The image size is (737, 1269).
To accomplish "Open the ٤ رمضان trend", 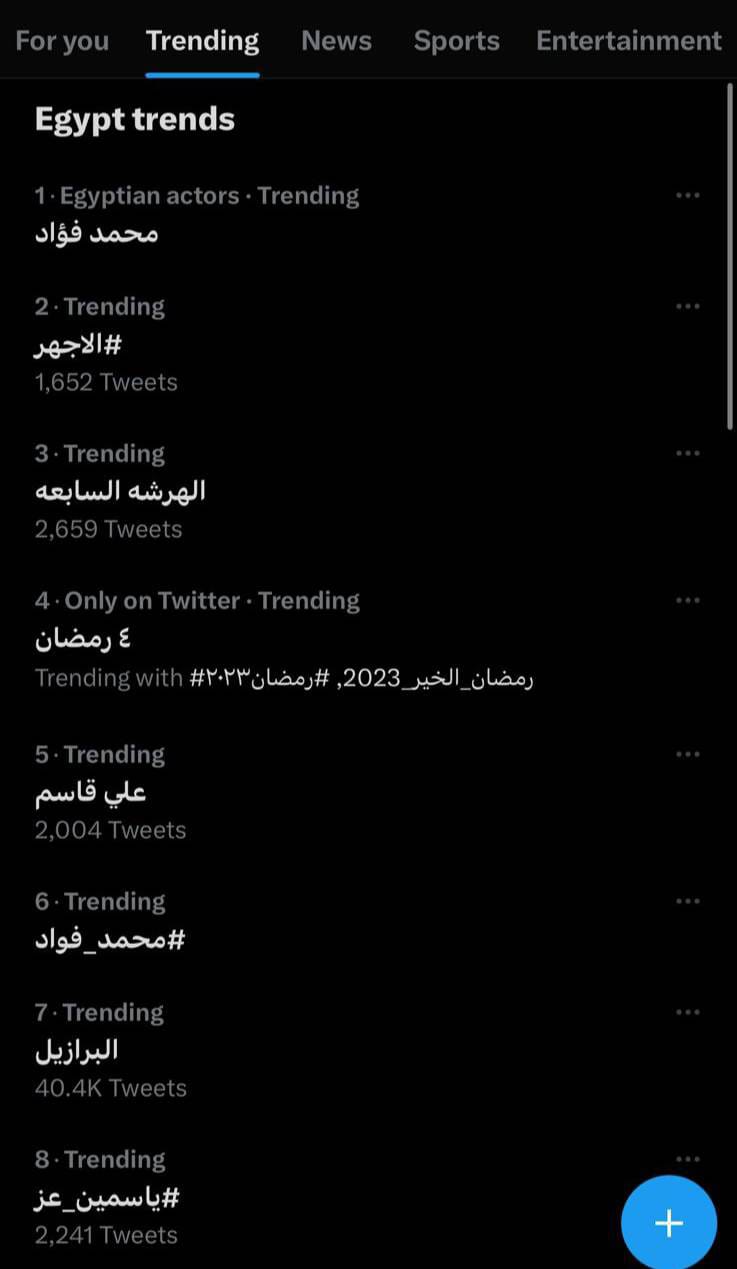I will (83, 638).
